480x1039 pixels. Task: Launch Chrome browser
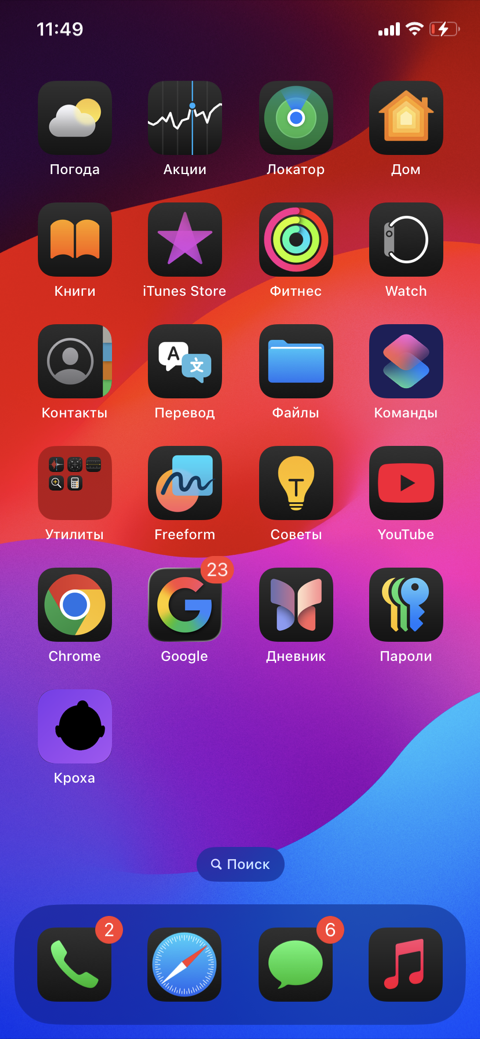click(75, 604)
